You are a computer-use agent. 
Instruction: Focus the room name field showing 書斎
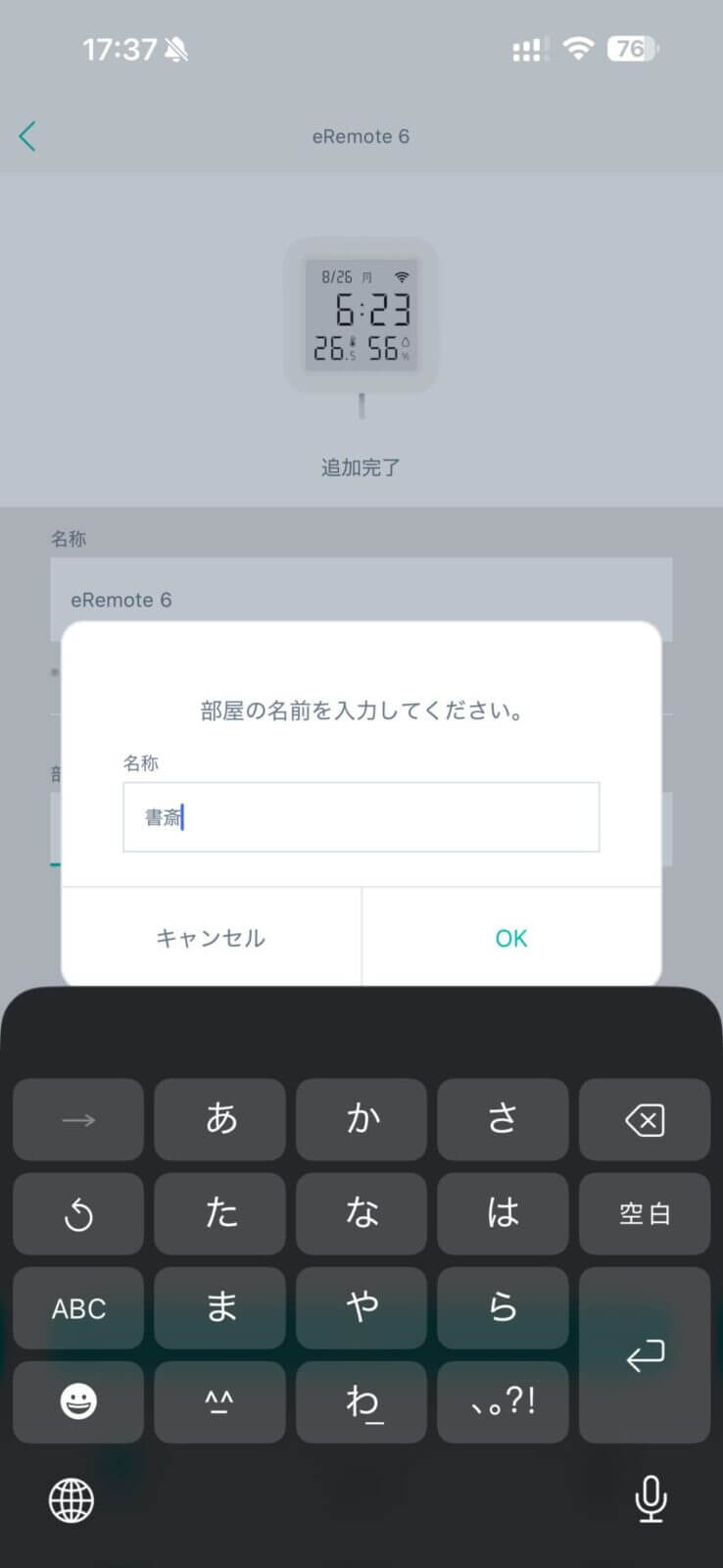tap(361, 817)
